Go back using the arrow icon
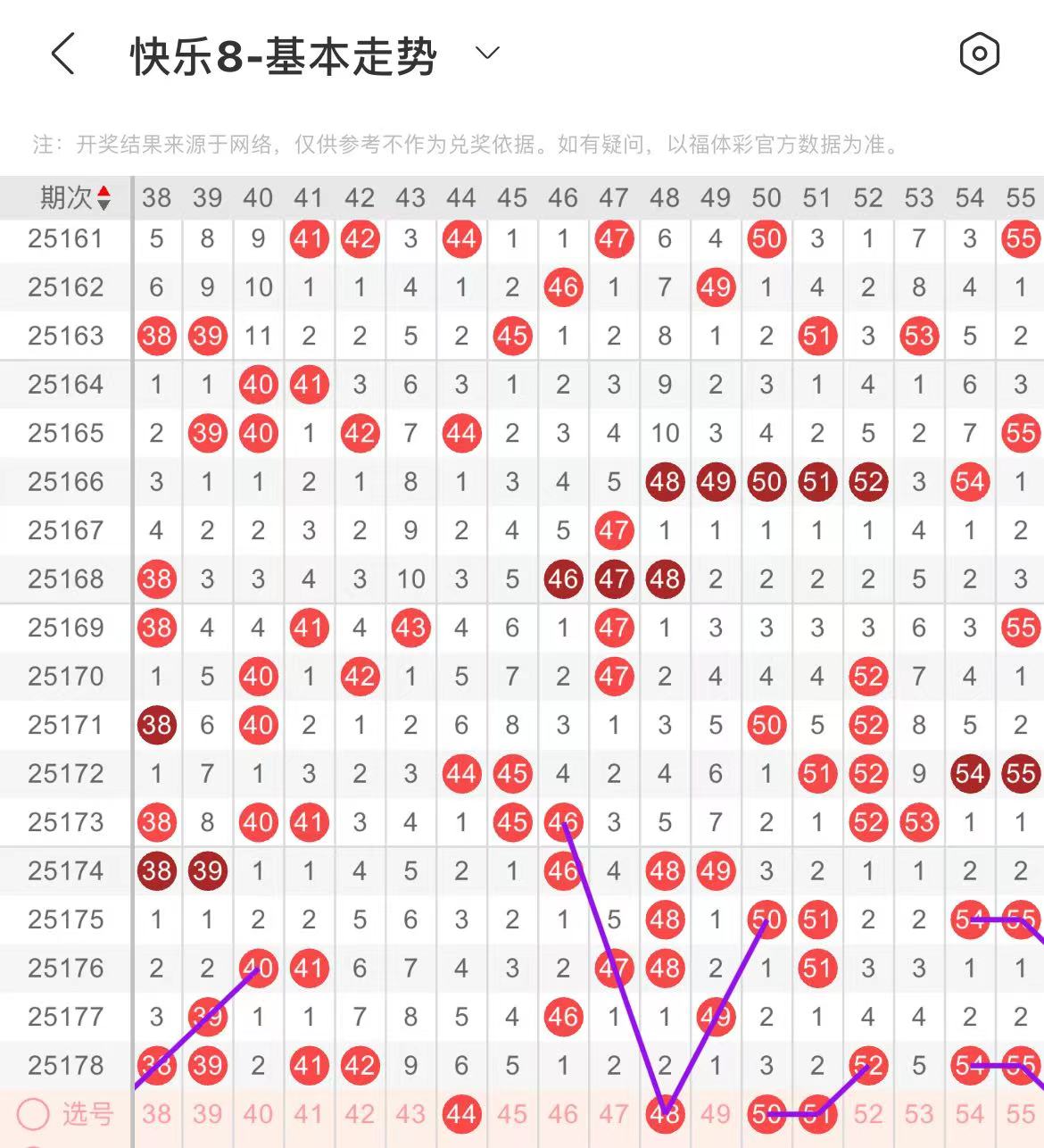The width and height of the screenshot is (1044, 1148). click(62, 54)
